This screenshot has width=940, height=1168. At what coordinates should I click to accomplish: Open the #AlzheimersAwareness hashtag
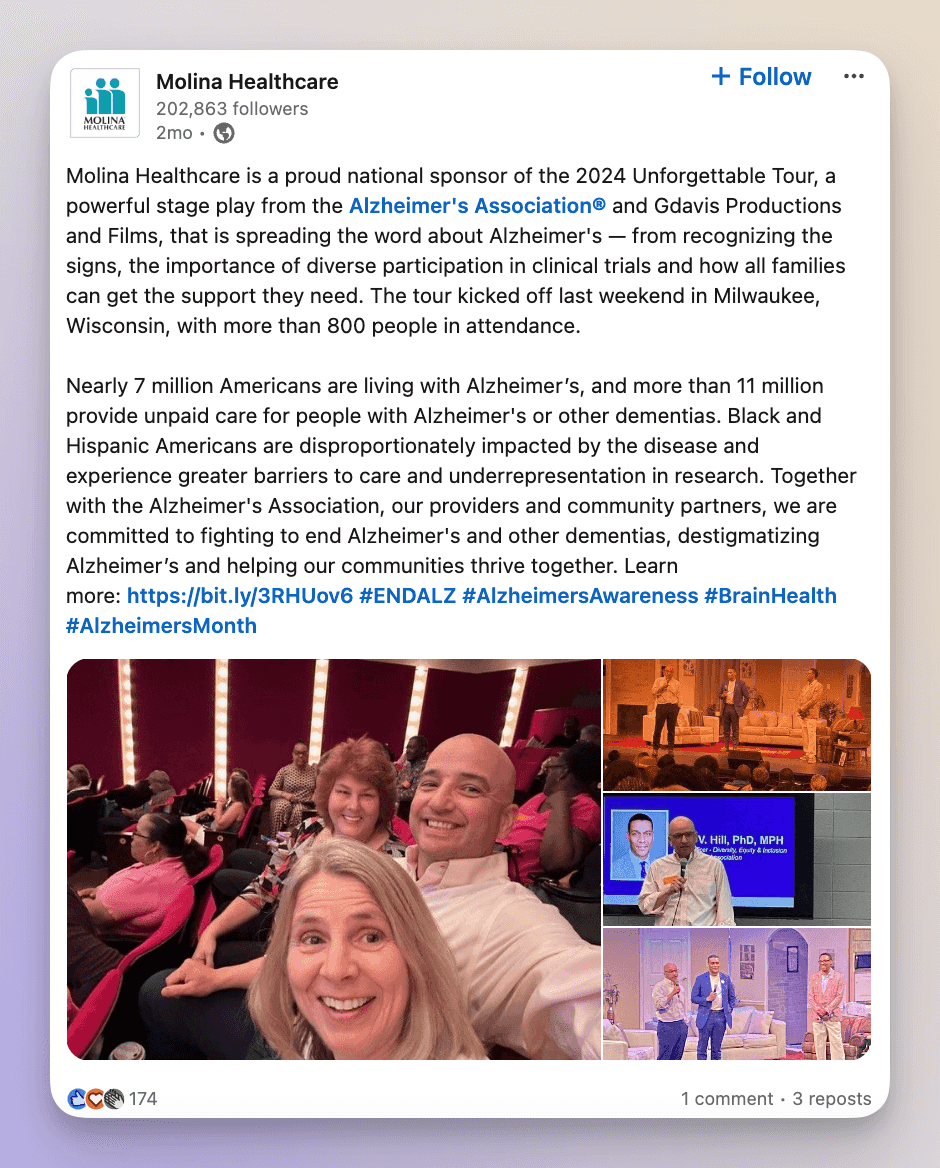580,596
